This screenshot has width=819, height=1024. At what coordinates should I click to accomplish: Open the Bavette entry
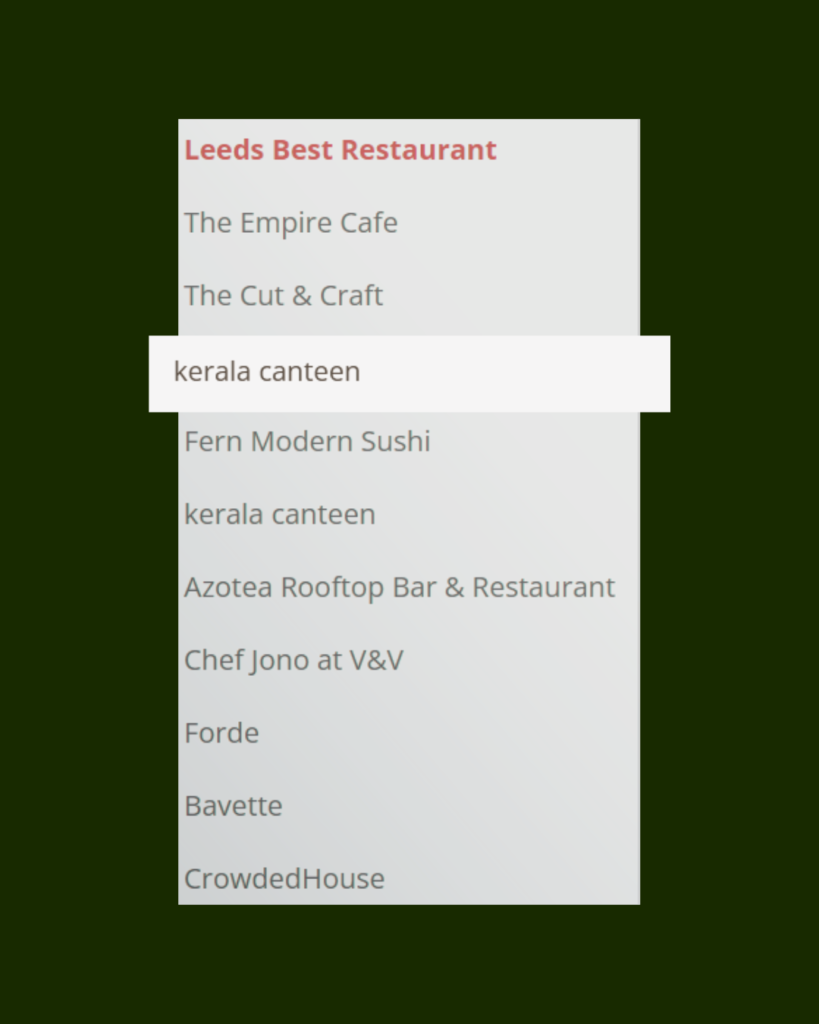(233, 806)
